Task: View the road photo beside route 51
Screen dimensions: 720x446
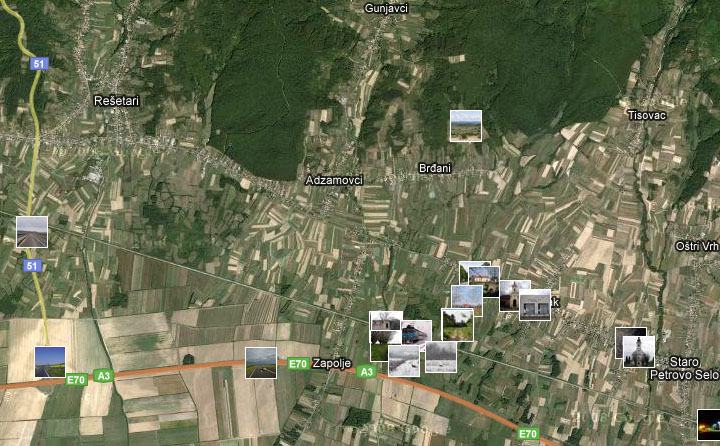Action: [x=31, y=231]
